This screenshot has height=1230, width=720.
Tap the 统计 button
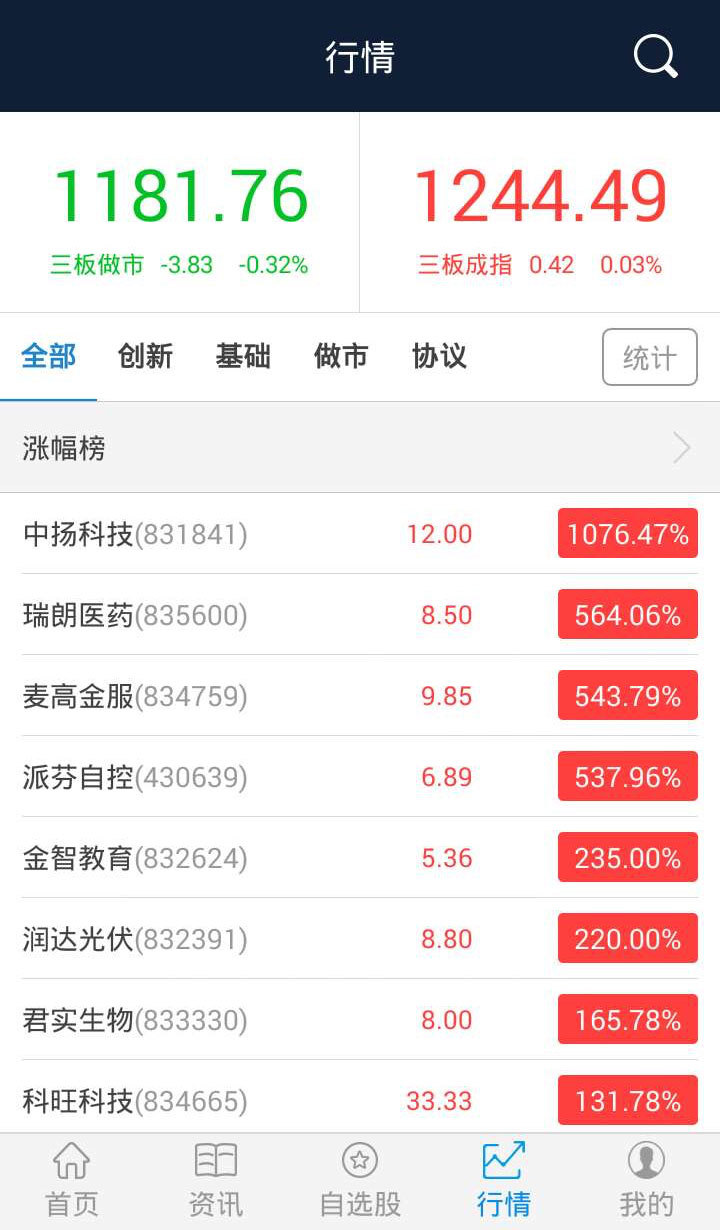(649, 357)
